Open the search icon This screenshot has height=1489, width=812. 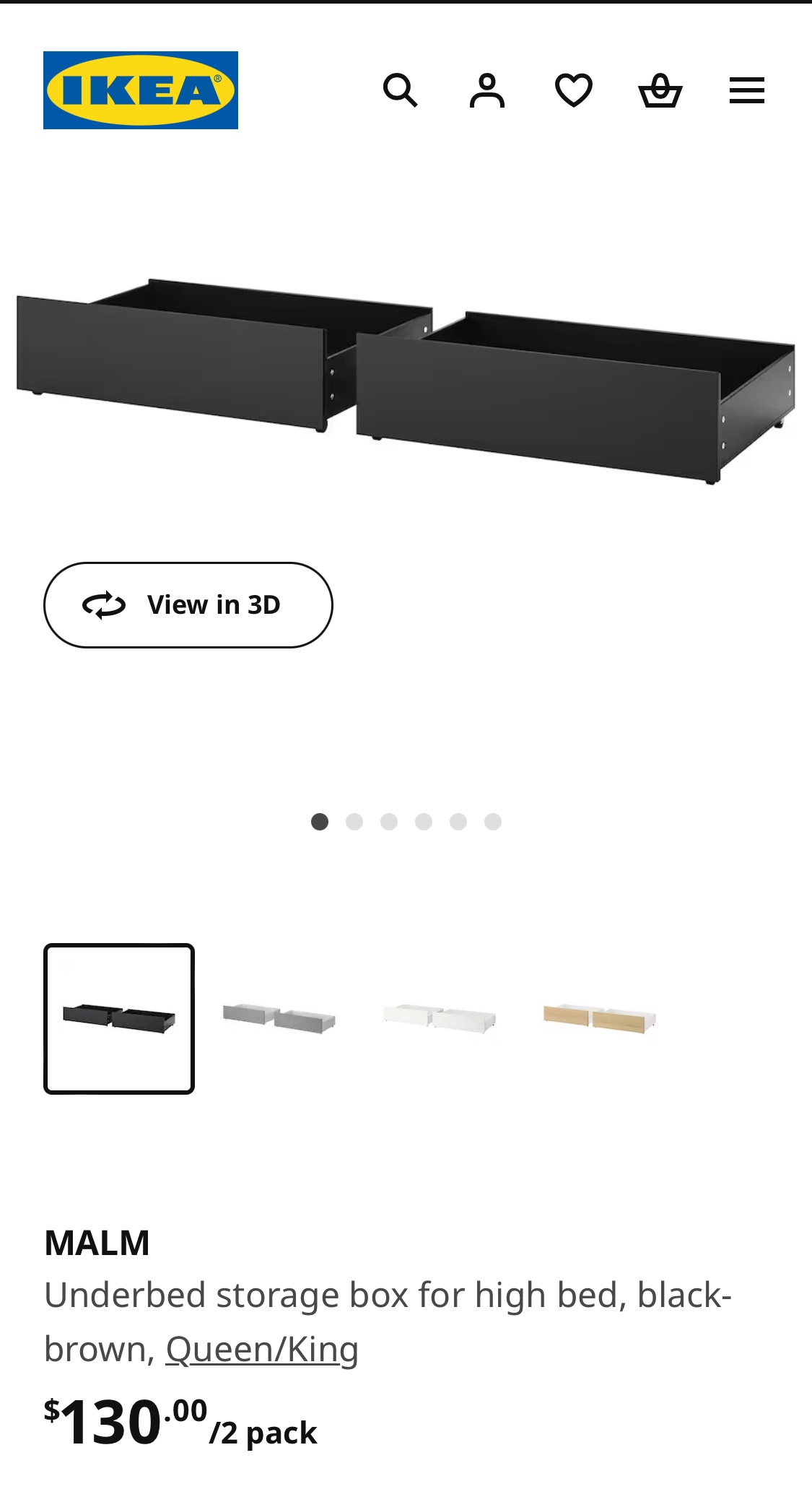(400, 90)
